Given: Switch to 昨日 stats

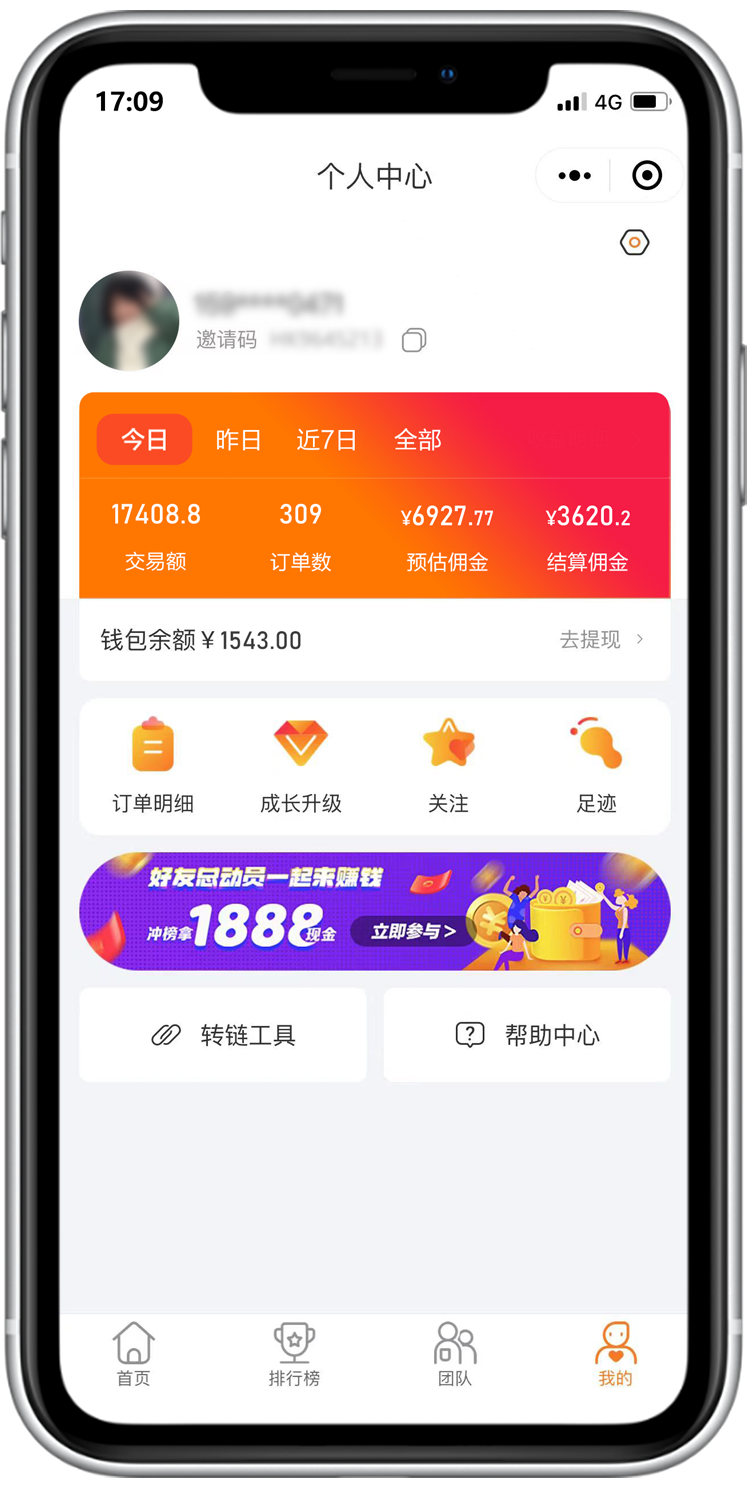Looking at the screenshot, I should pos(238,440).
